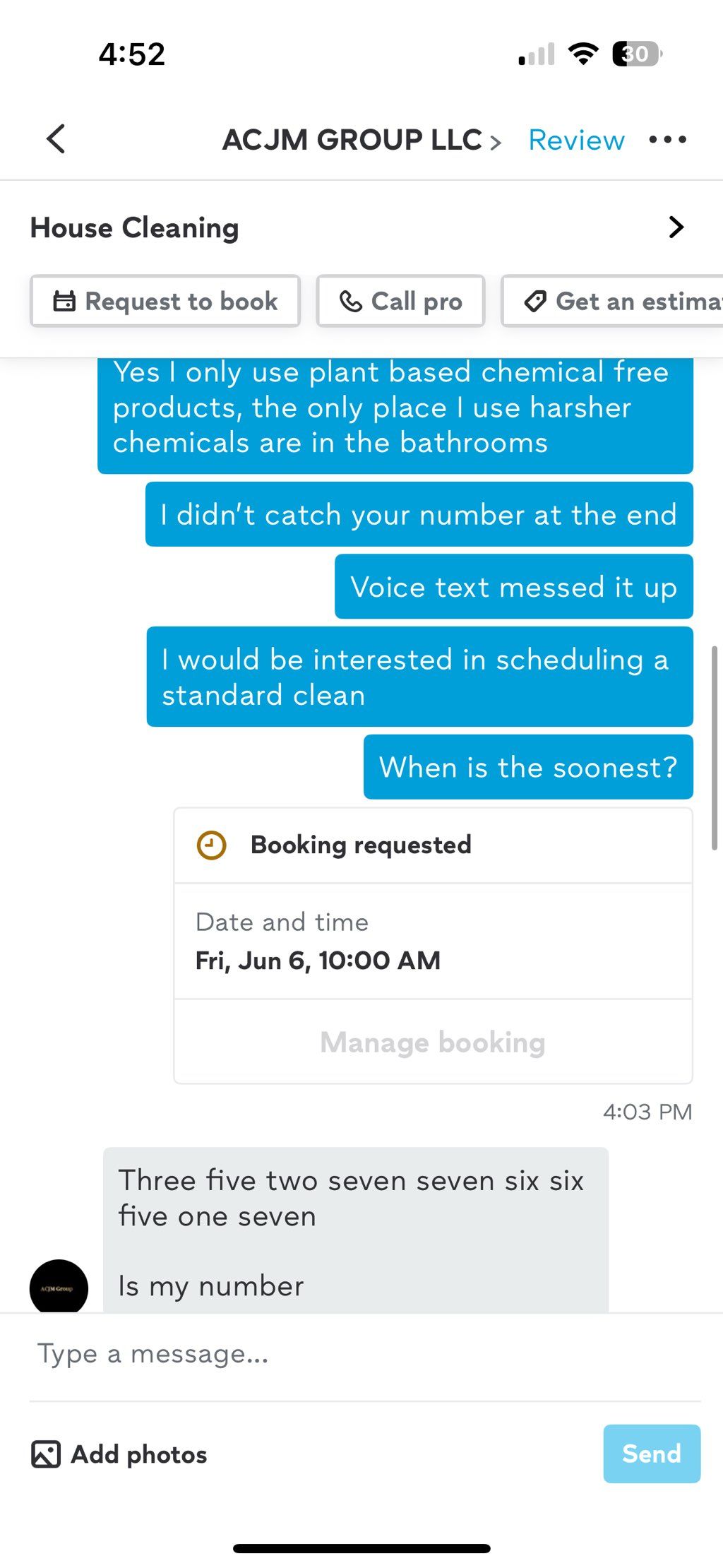Add photos to the message
This screenshot has width=723, height=1568.
119,1454
